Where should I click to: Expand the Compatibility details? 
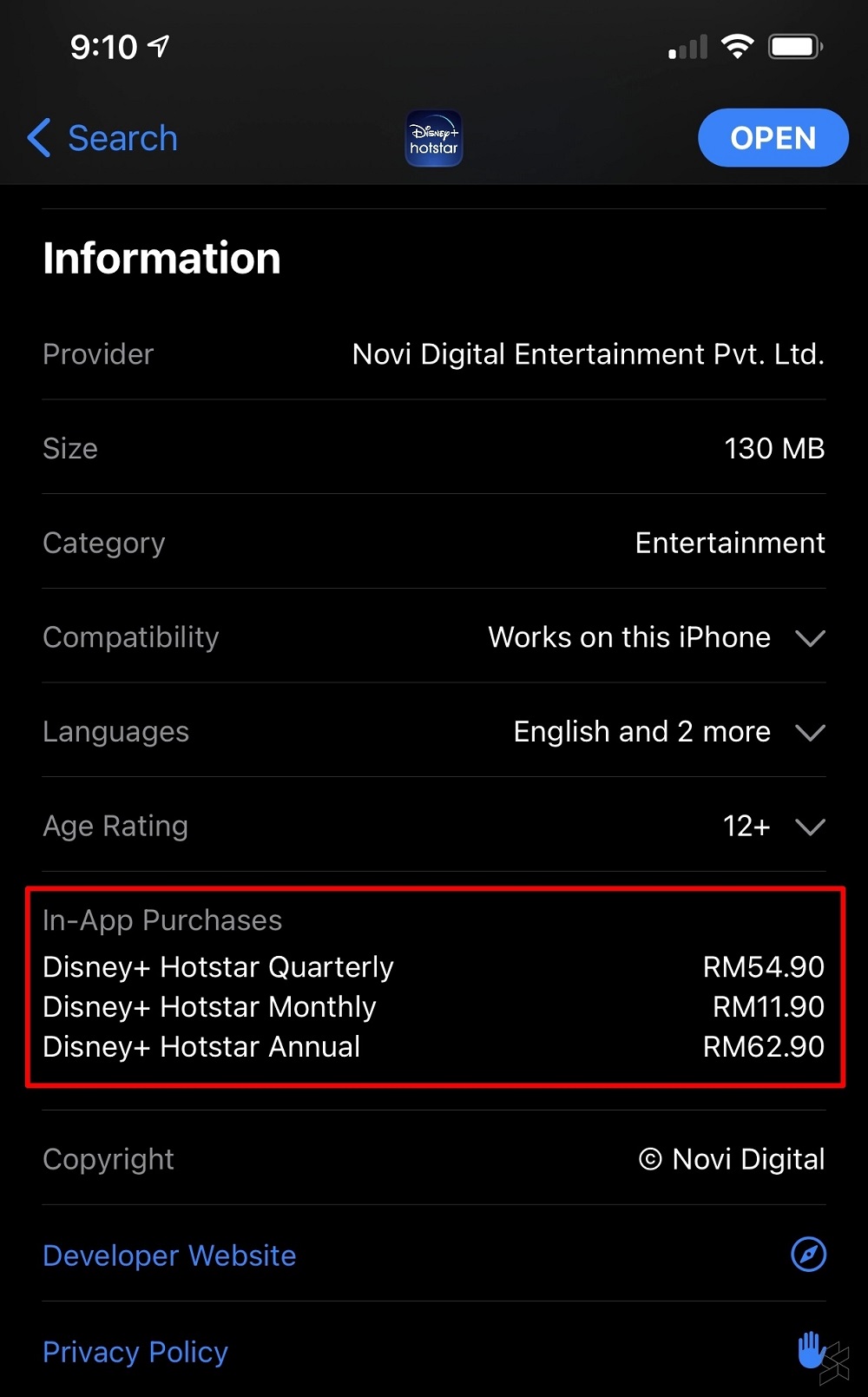pyautogui.click(x=809, y=638)
